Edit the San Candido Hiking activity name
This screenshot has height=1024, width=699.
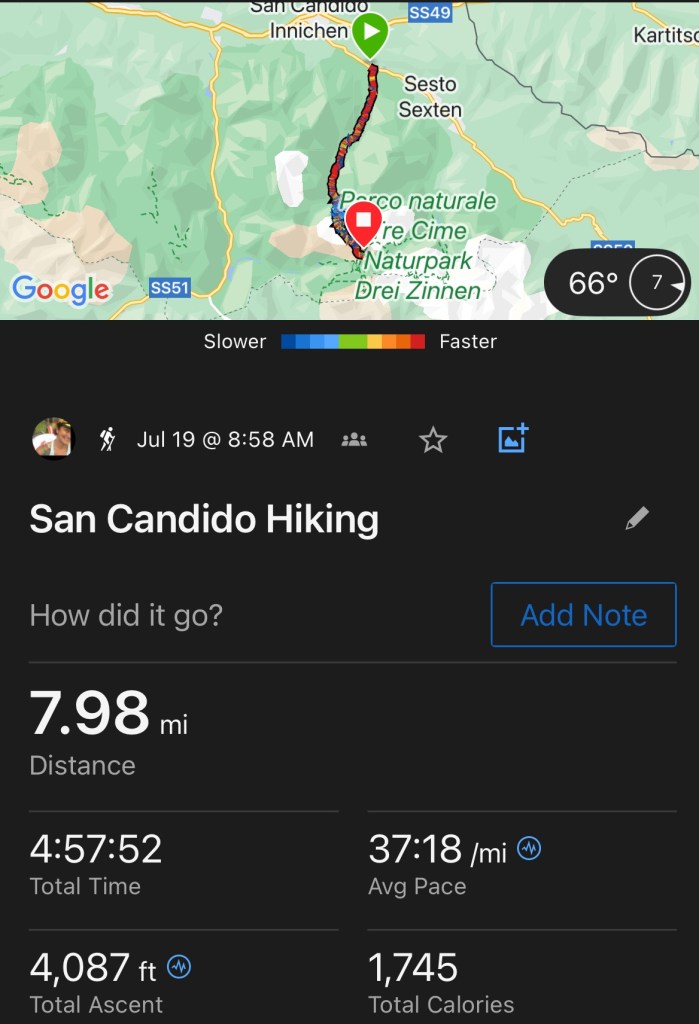pyautogui.click(x=637, y=518)
